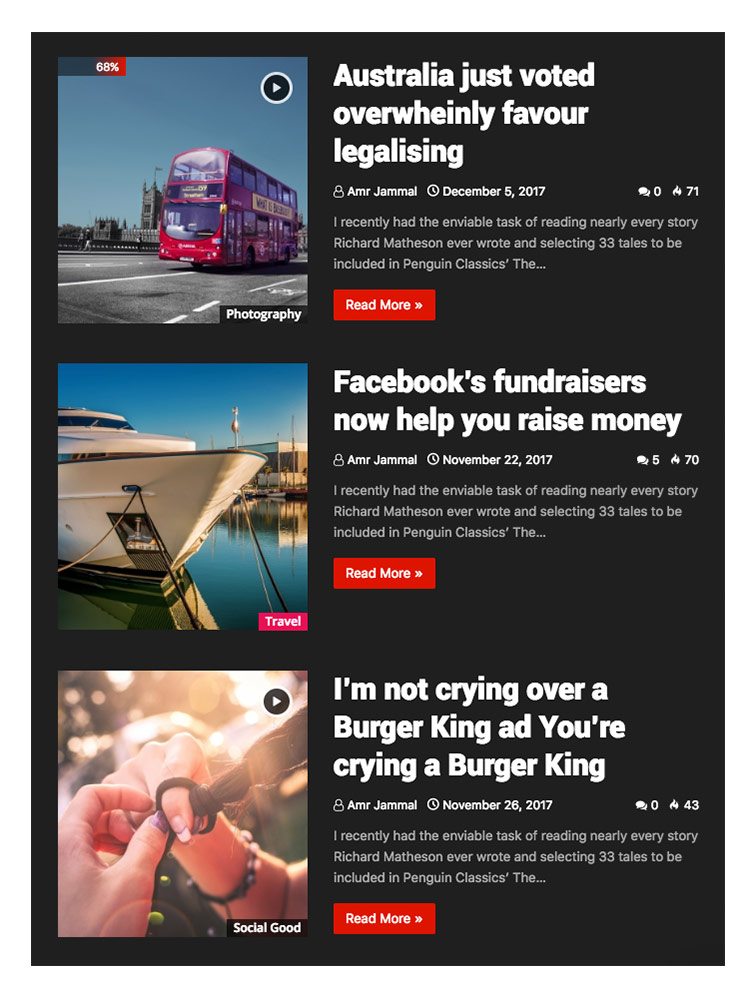Play the video on the hair-tie thumbnail
Viewport: 756px width, 1001px height.
click(277, 701)
